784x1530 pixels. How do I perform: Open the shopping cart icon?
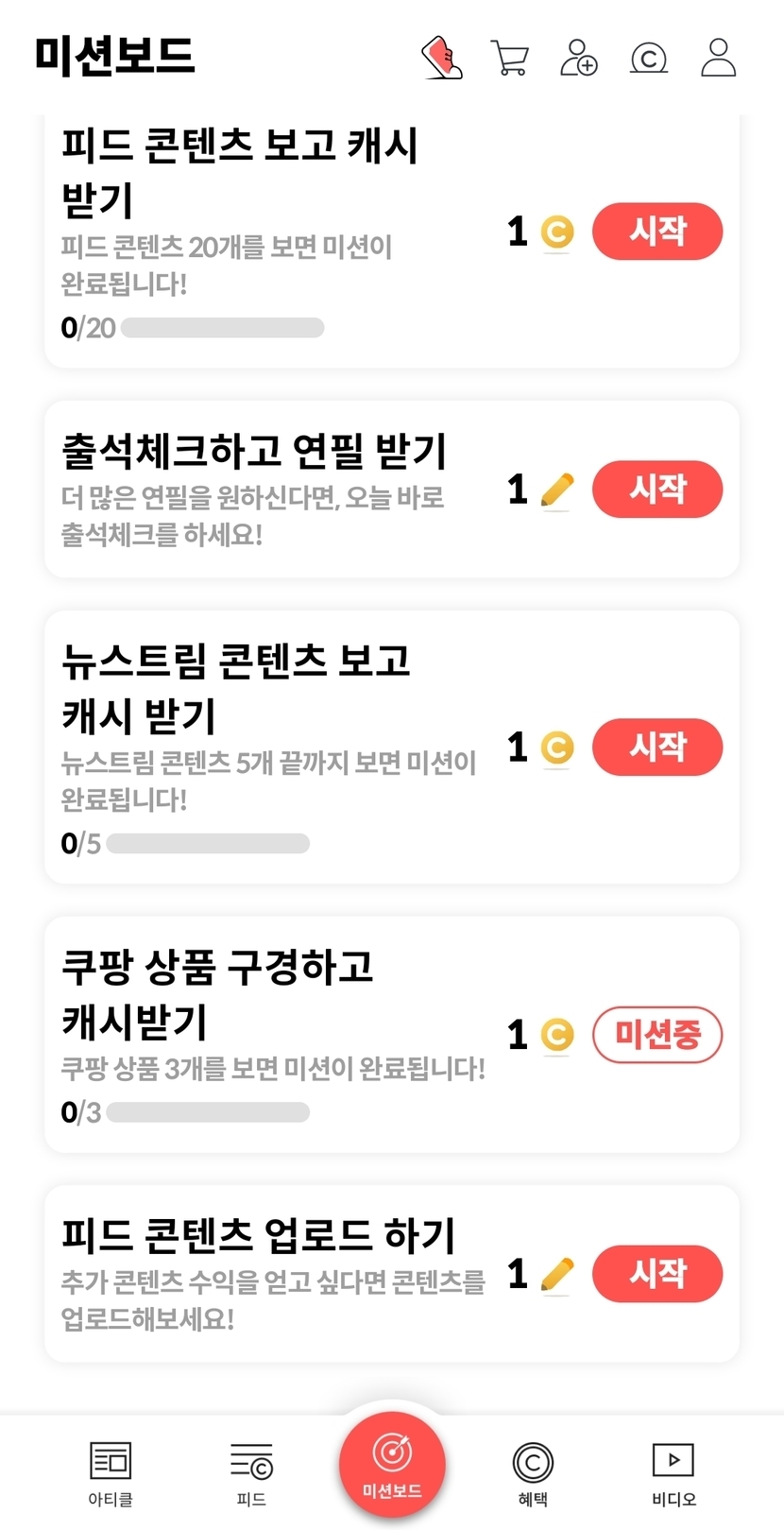pyautogui.click(x=510, y=58)
